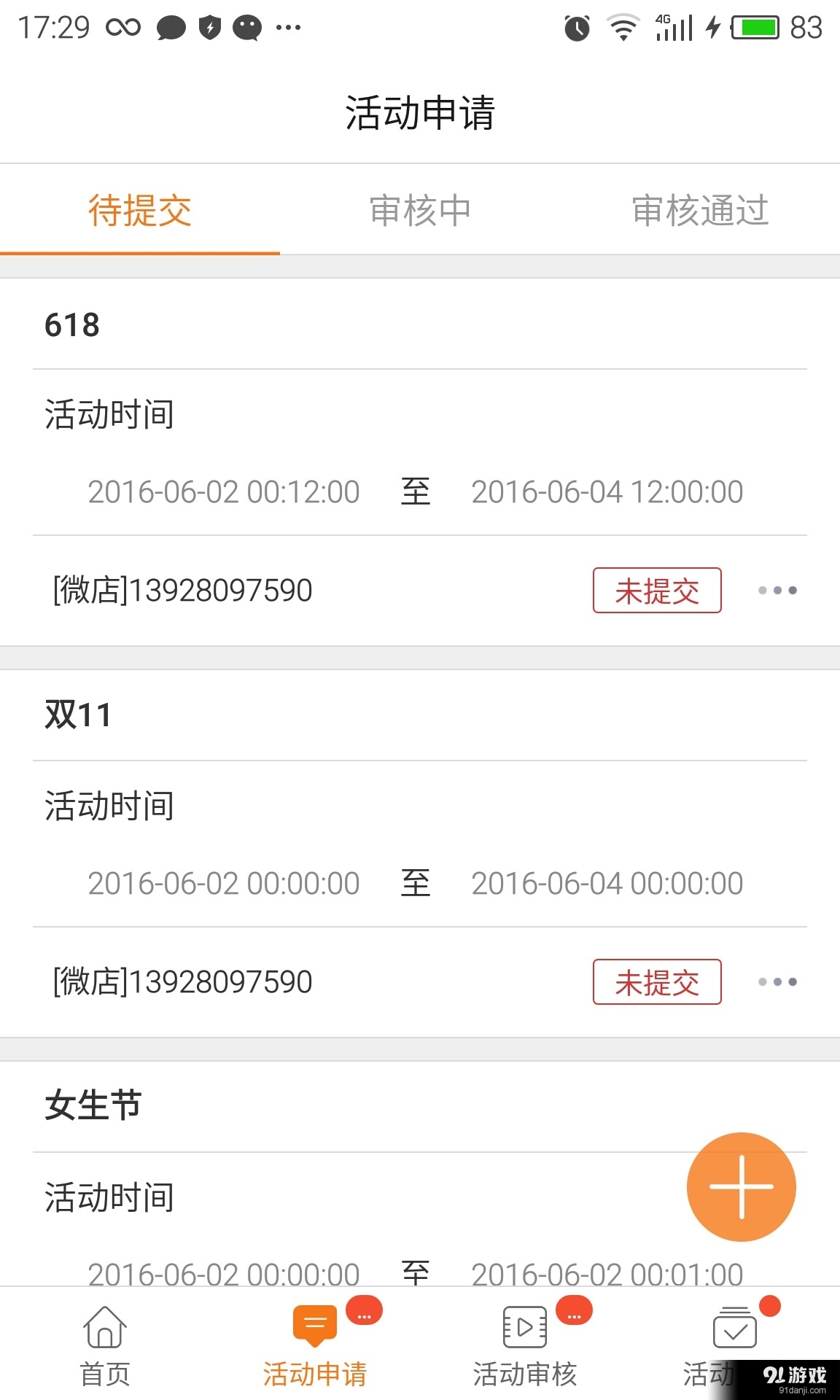The width and height of the screenshot is (840, 1400).
Task: Open the 女生节 activity entry
Action: pos(93,1105)
